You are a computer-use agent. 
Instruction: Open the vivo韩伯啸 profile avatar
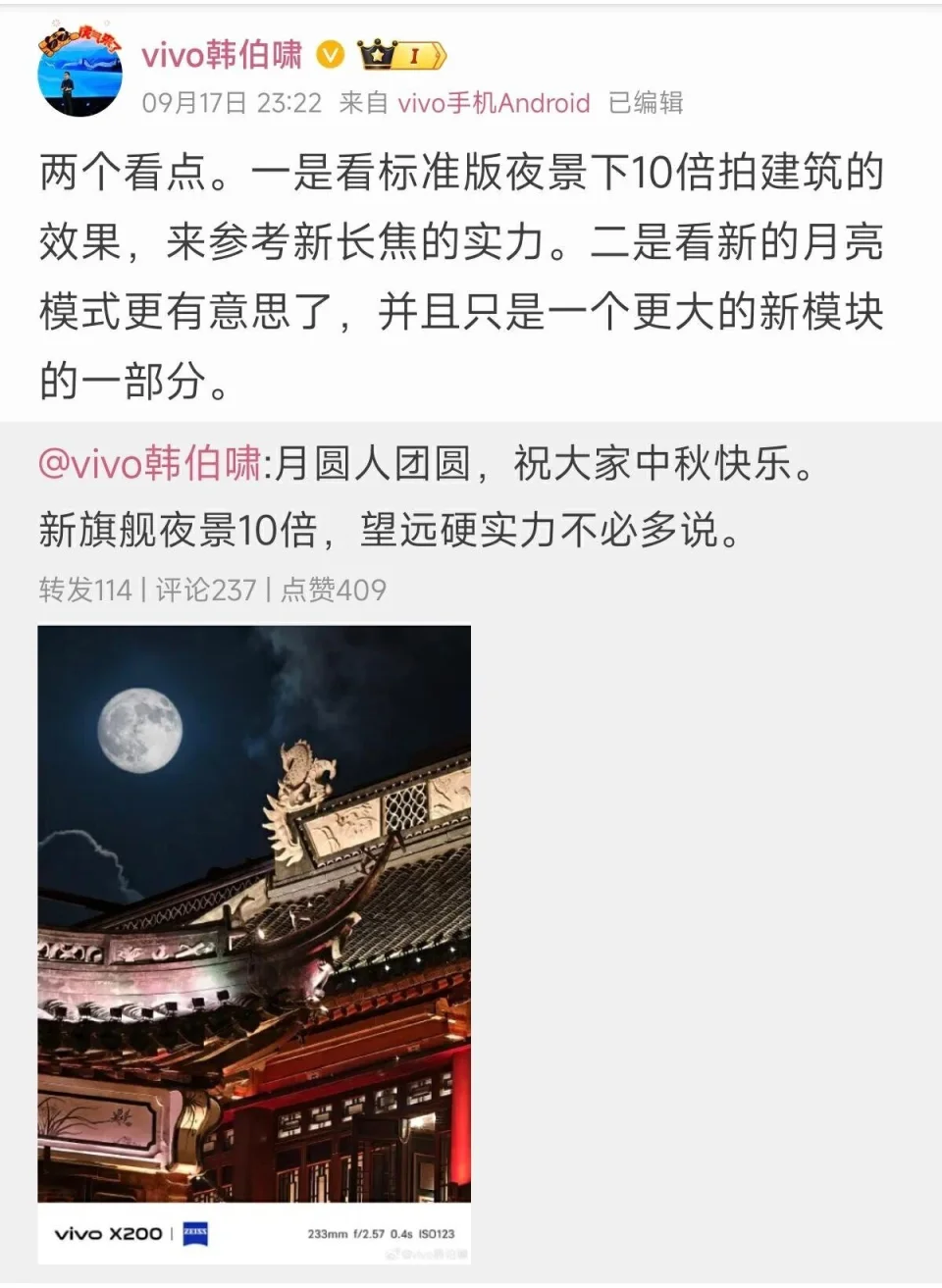pyautogui.click(x=79, y=74)
